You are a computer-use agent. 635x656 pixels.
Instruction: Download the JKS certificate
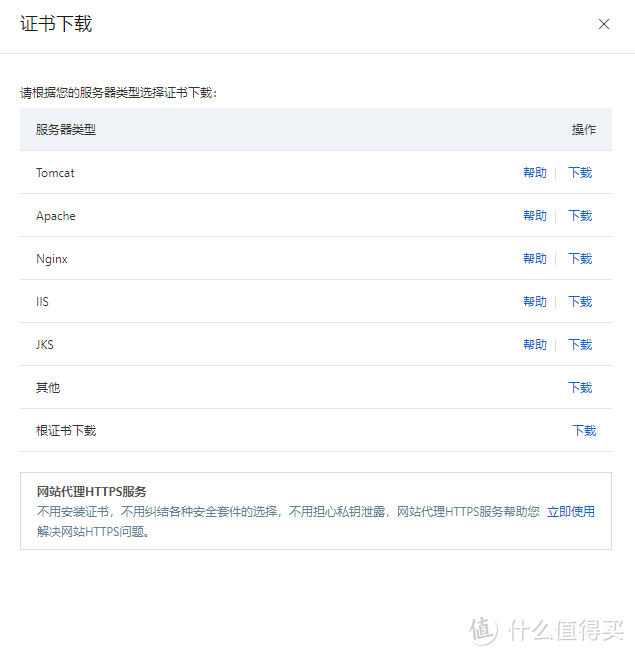(x=580, y=345)
